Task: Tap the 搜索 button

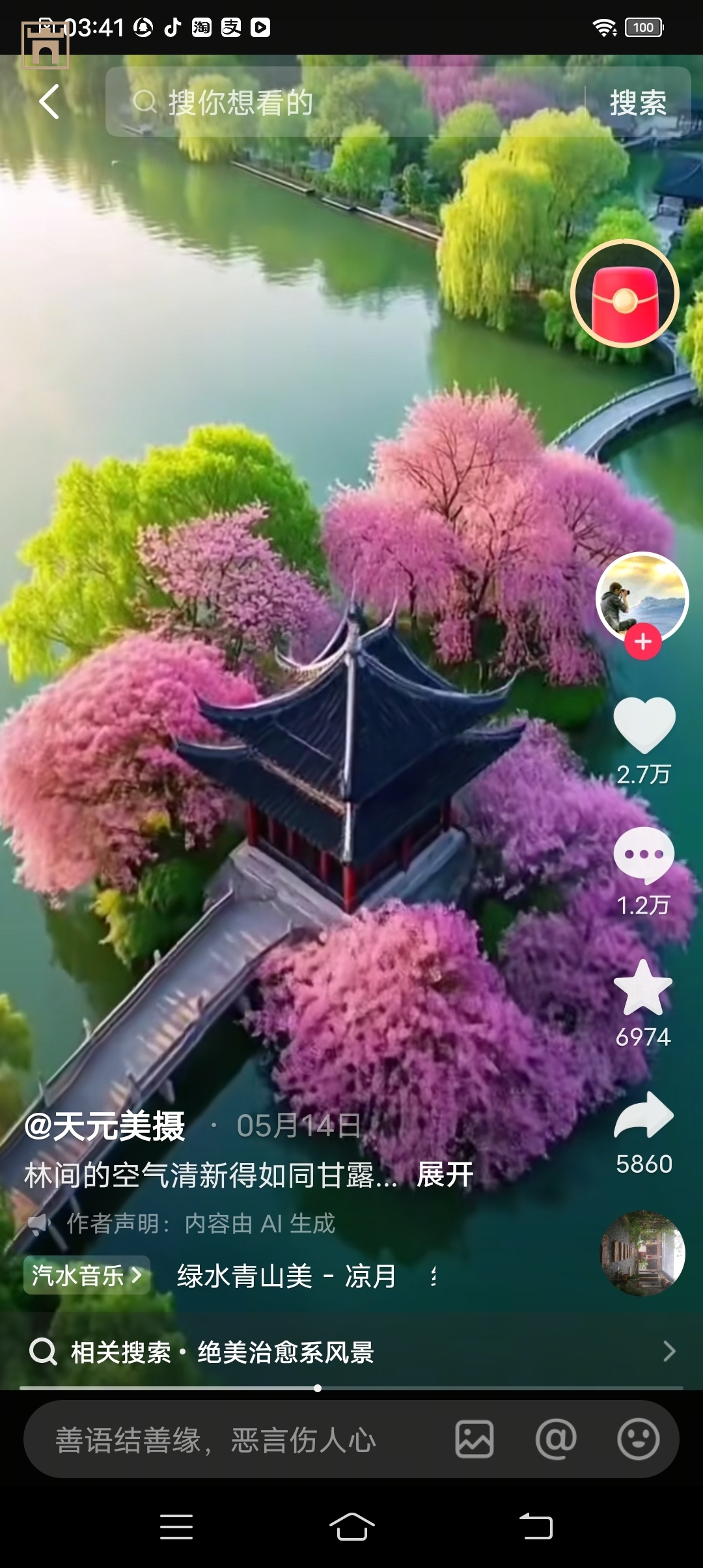Action: (637, 103)
